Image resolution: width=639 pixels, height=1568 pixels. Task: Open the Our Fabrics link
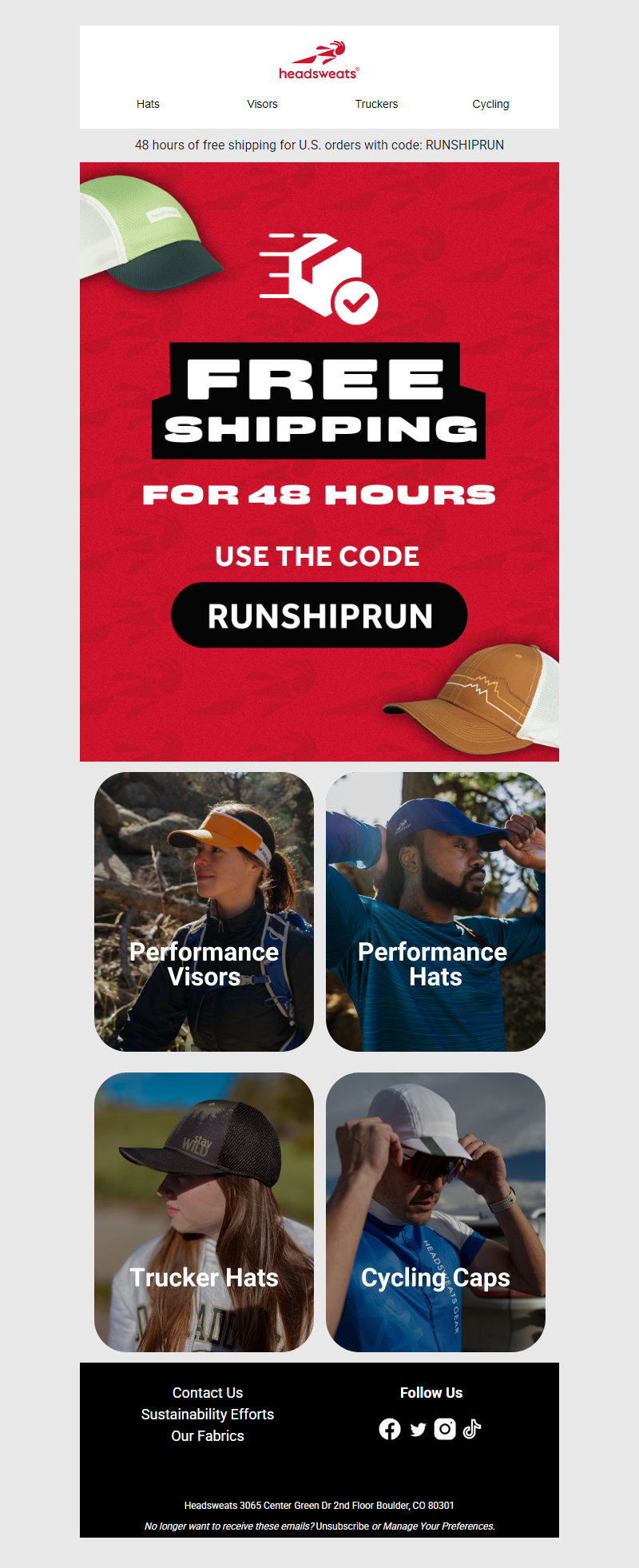(208, 1435)
